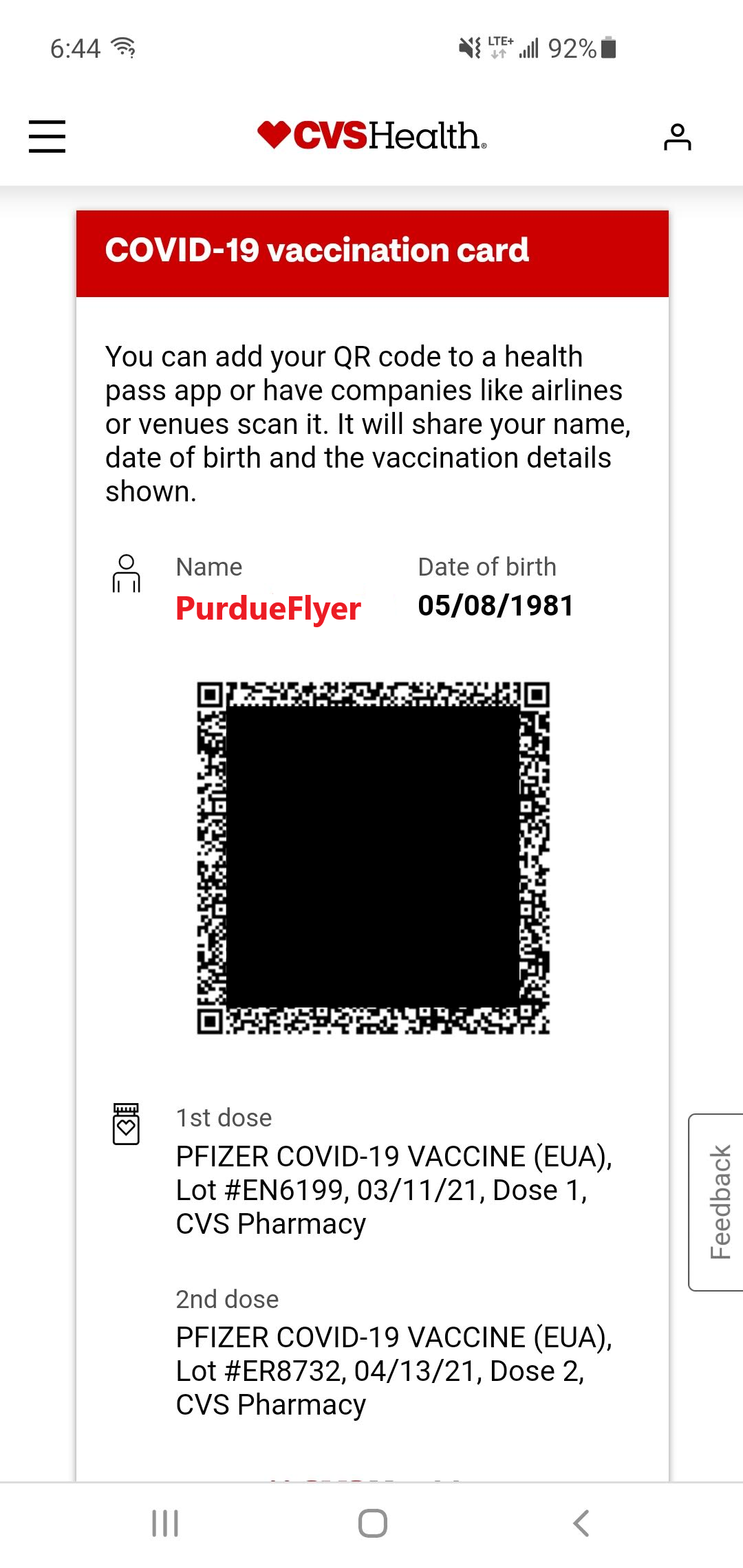Go to the phone's home screen
This screenshot has width=743, height=1568.
coord(372,1523)
